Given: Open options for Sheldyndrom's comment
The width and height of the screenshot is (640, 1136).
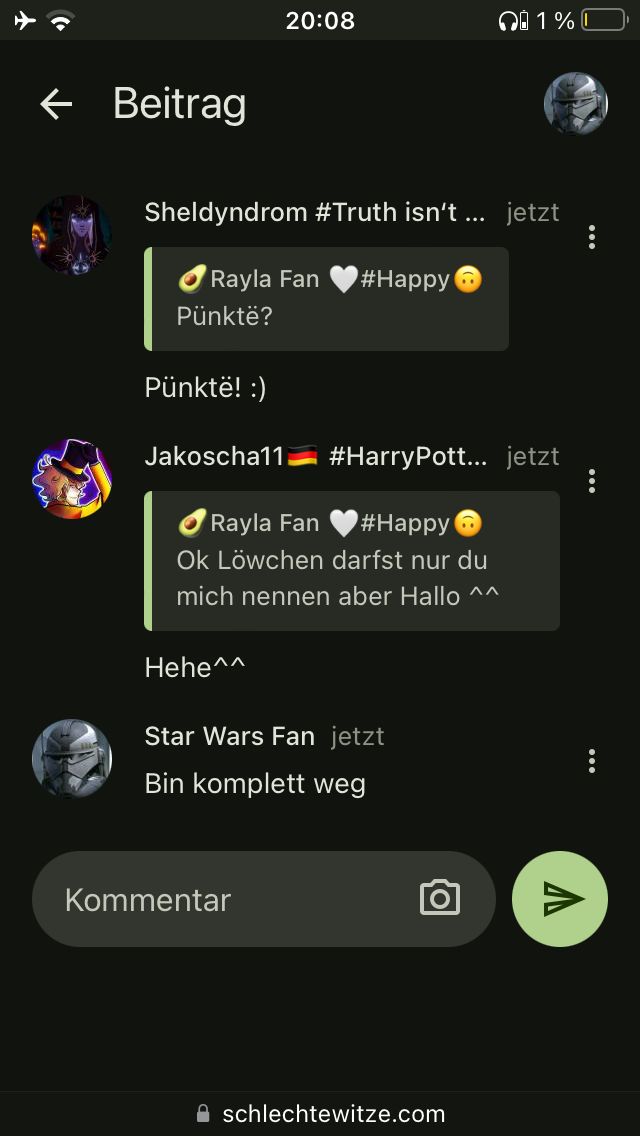Looking at the screenshot, I should (x=592, y=237).
